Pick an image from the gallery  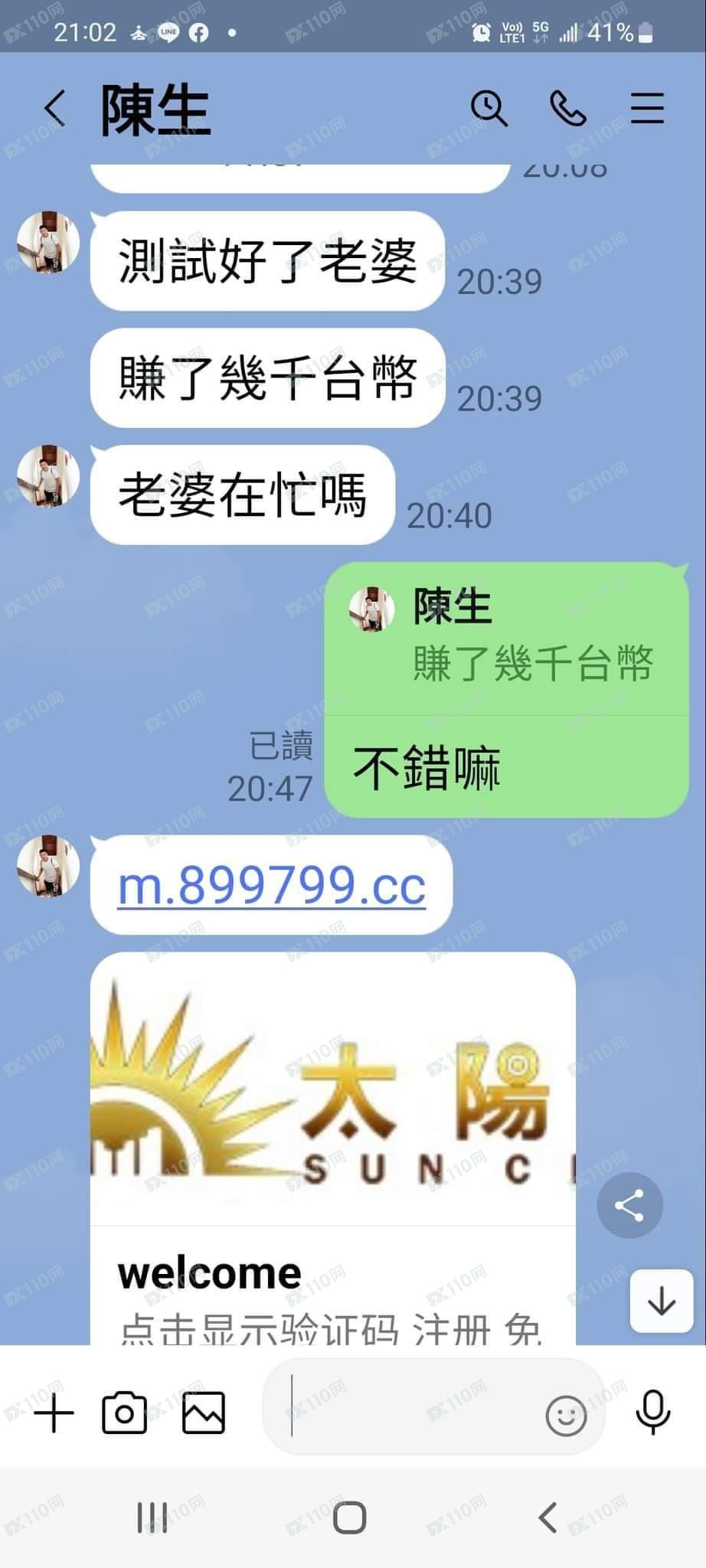tap(204, 1413)
